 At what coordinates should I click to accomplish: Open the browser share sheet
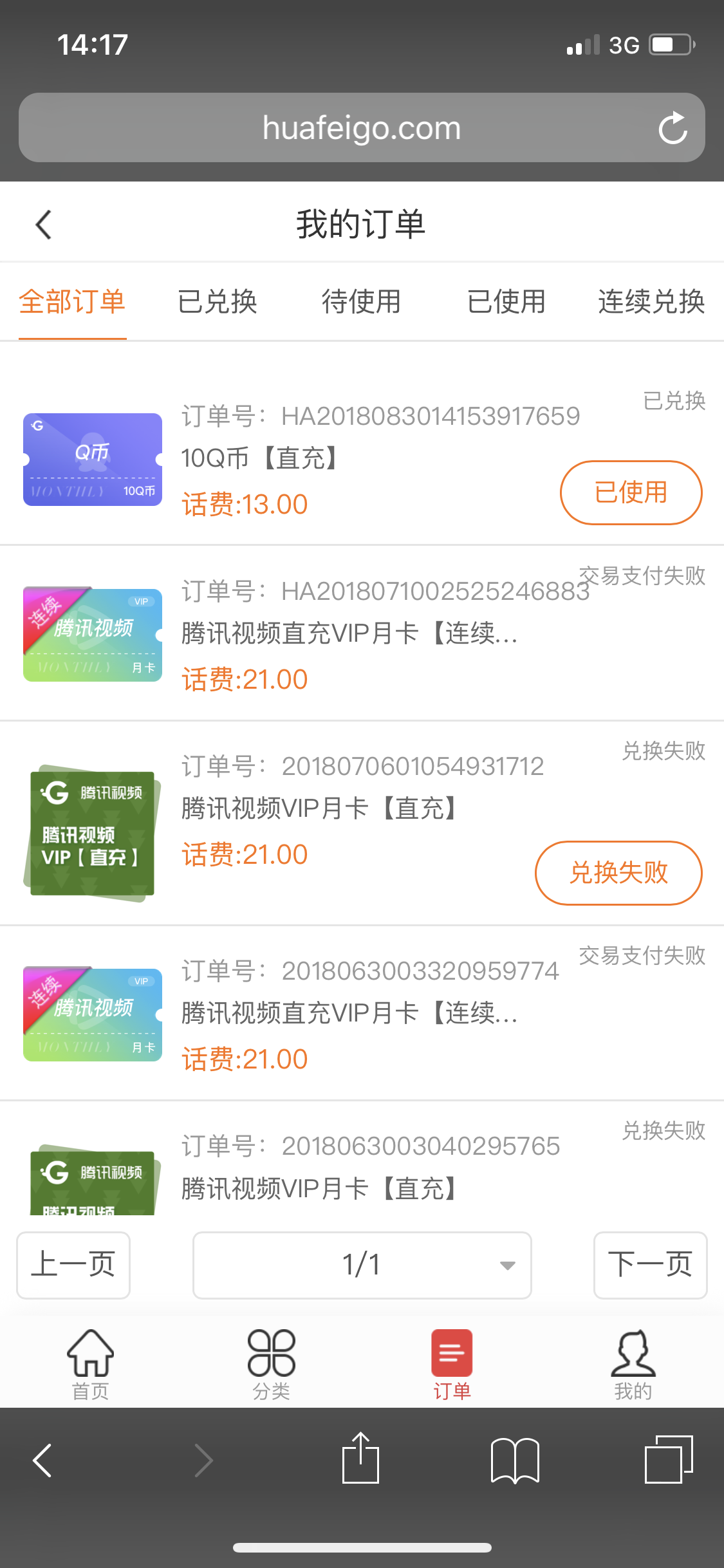pyautogui.click(x=360, y=1459)
